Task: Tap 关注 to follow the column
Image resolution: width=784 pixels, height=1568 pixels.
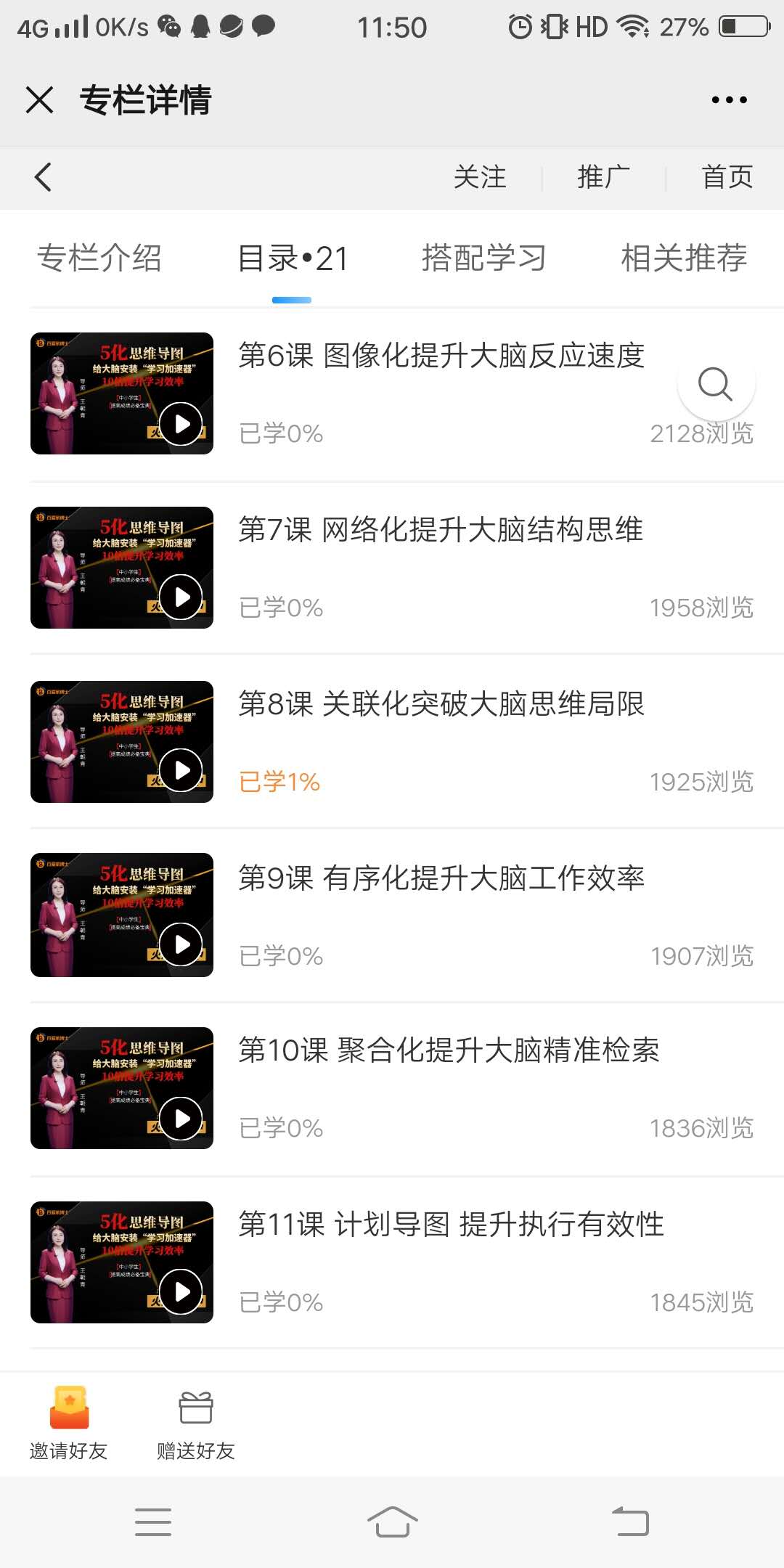Action: (480, 177)
